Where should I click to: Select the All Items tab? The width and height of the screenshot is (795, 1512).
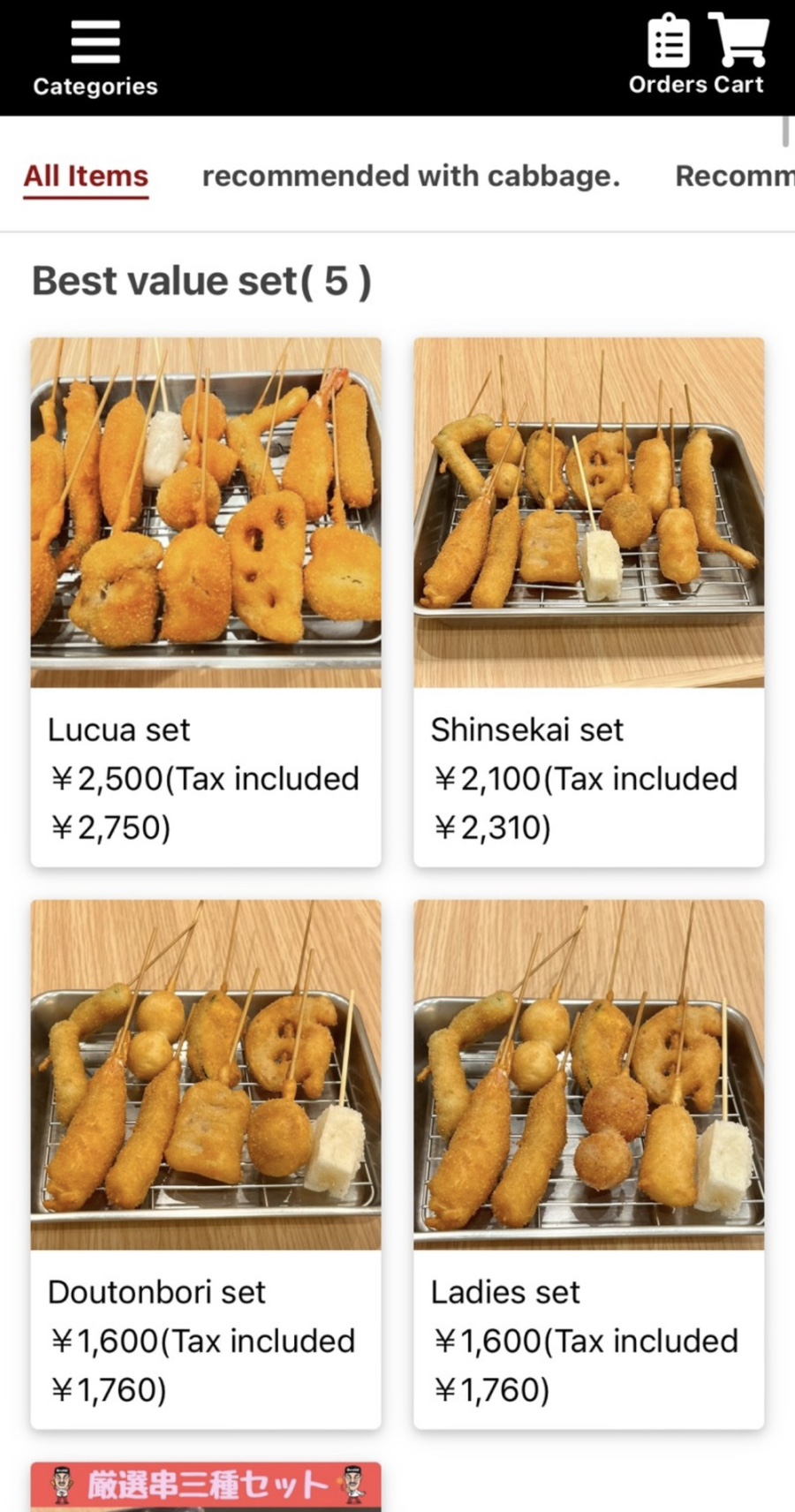click(x=86, y=176)
